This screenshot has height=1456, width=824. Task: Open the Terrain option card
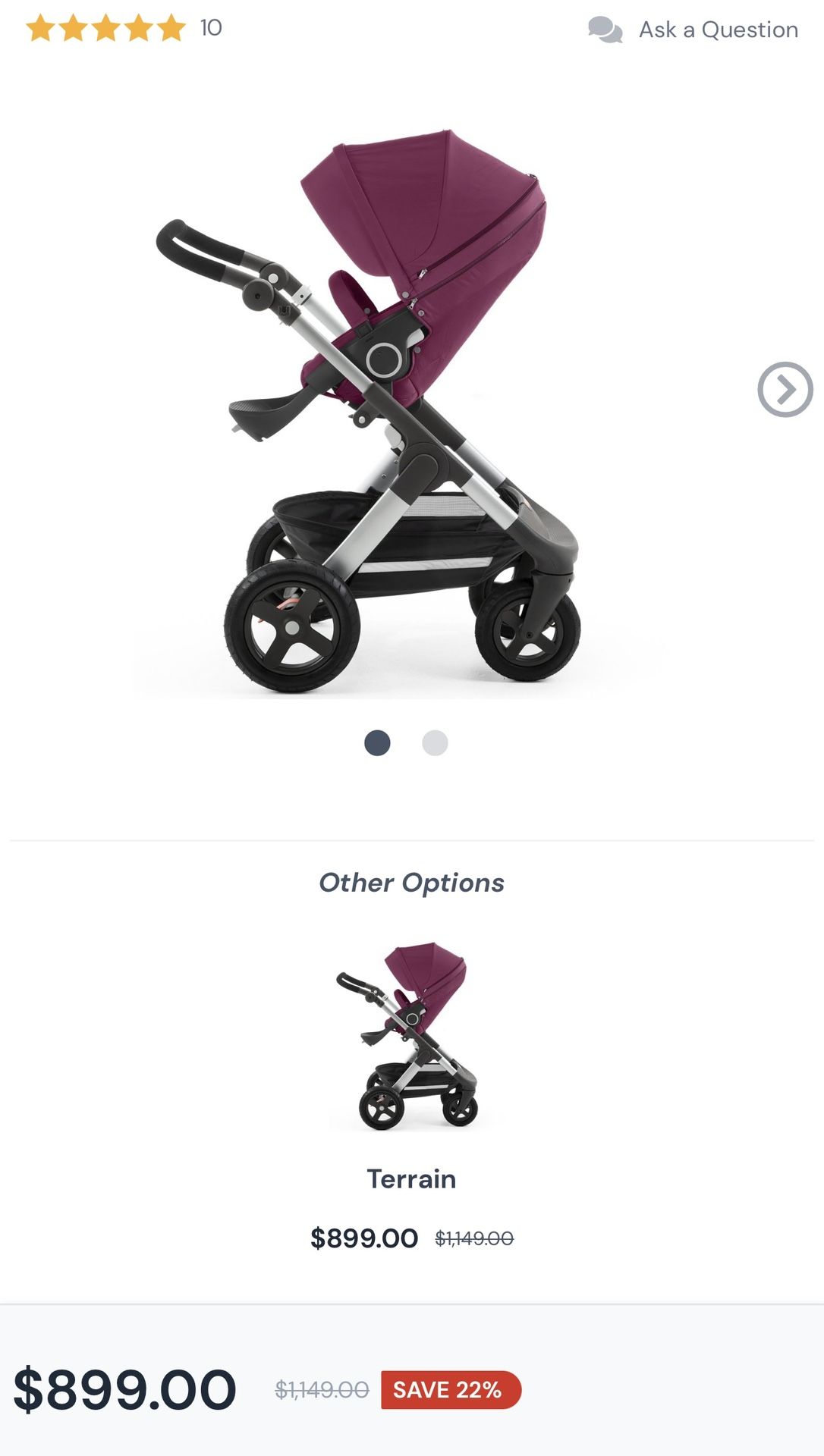click(412, 1096)
